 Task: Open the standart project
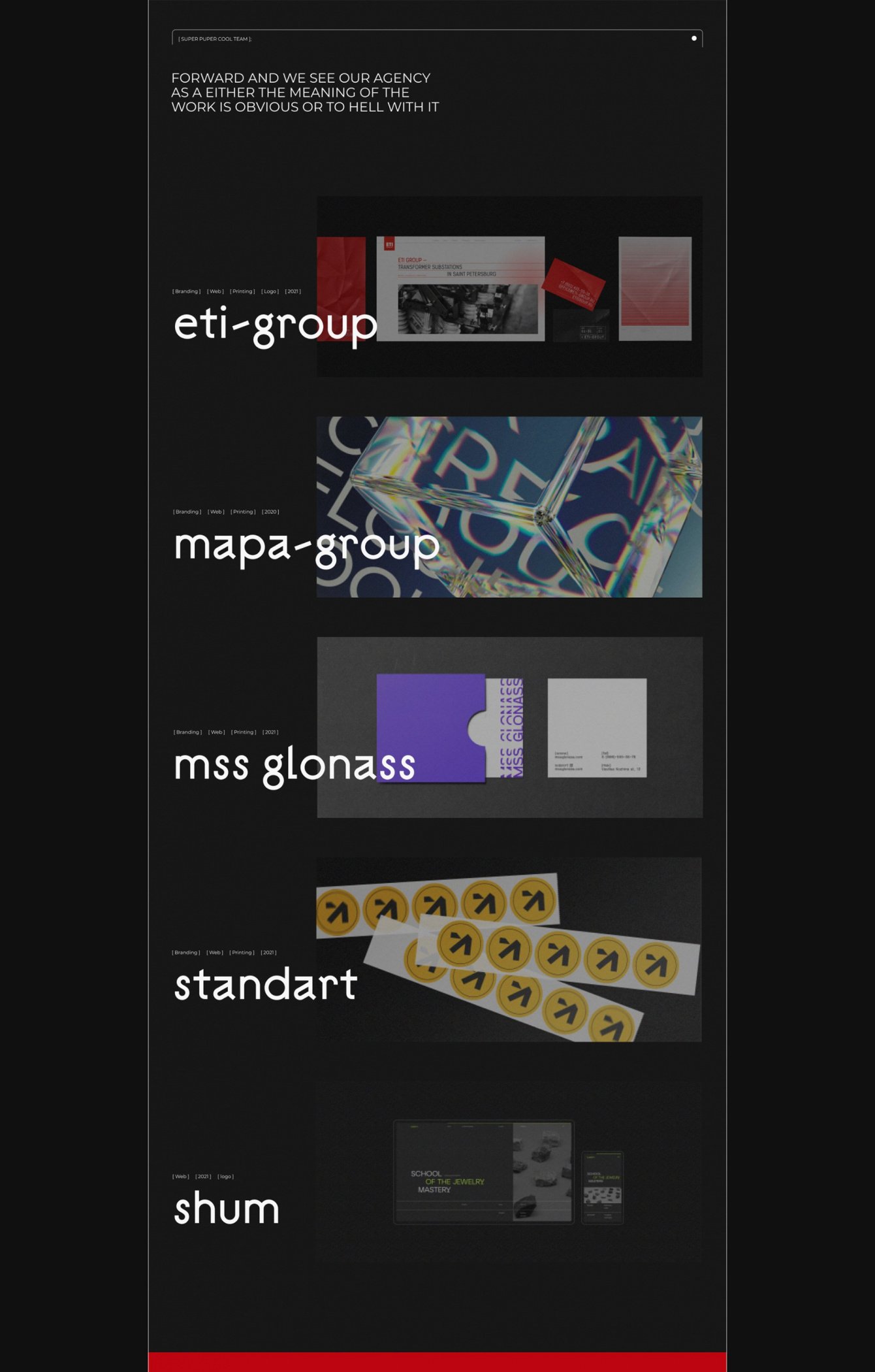point(265,985)
